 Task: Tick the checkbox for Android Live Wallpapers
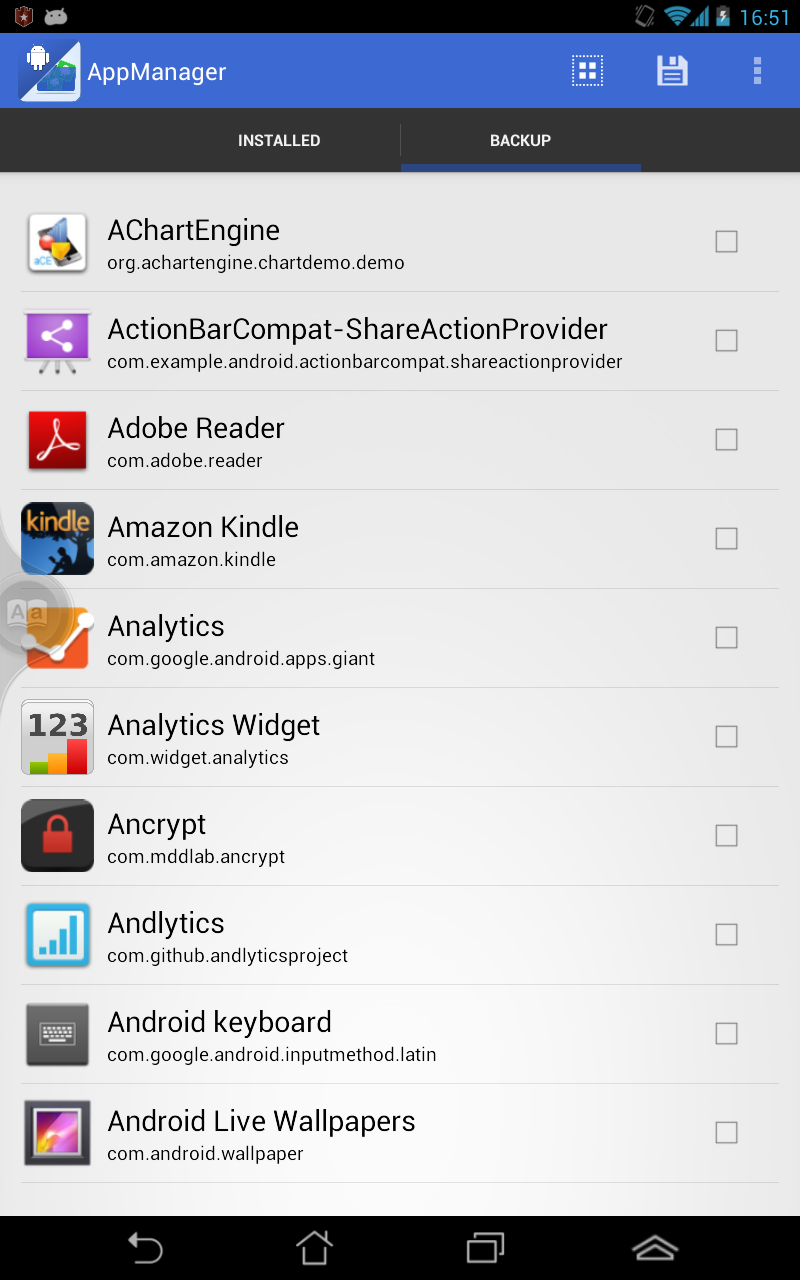[726, 1132]
